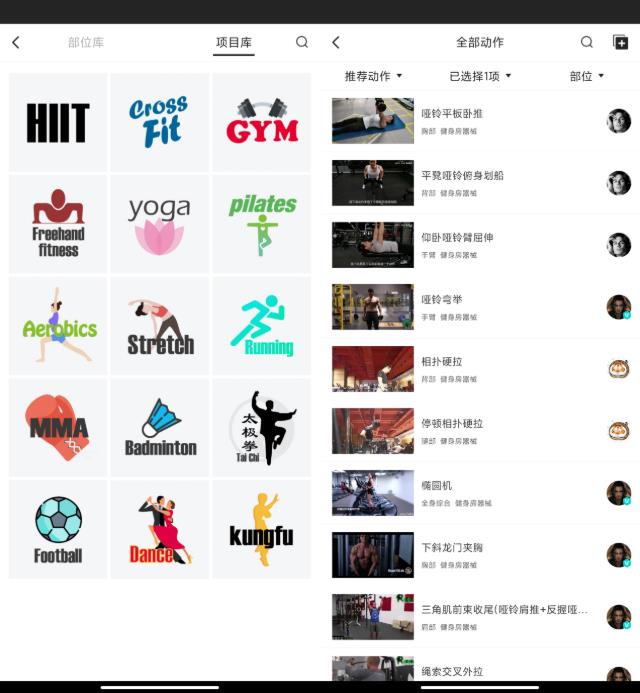Go back from the 全部动作 screen
Screen dimensions: 640x693
(x=335, y=42)
